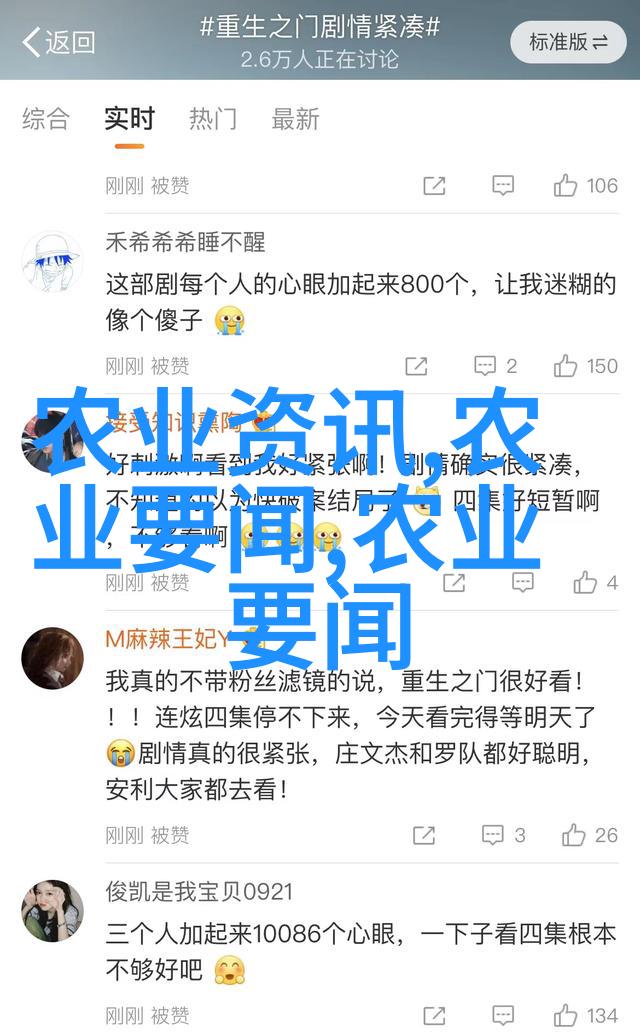Repost the top post with 106 likes

(433, 185)
